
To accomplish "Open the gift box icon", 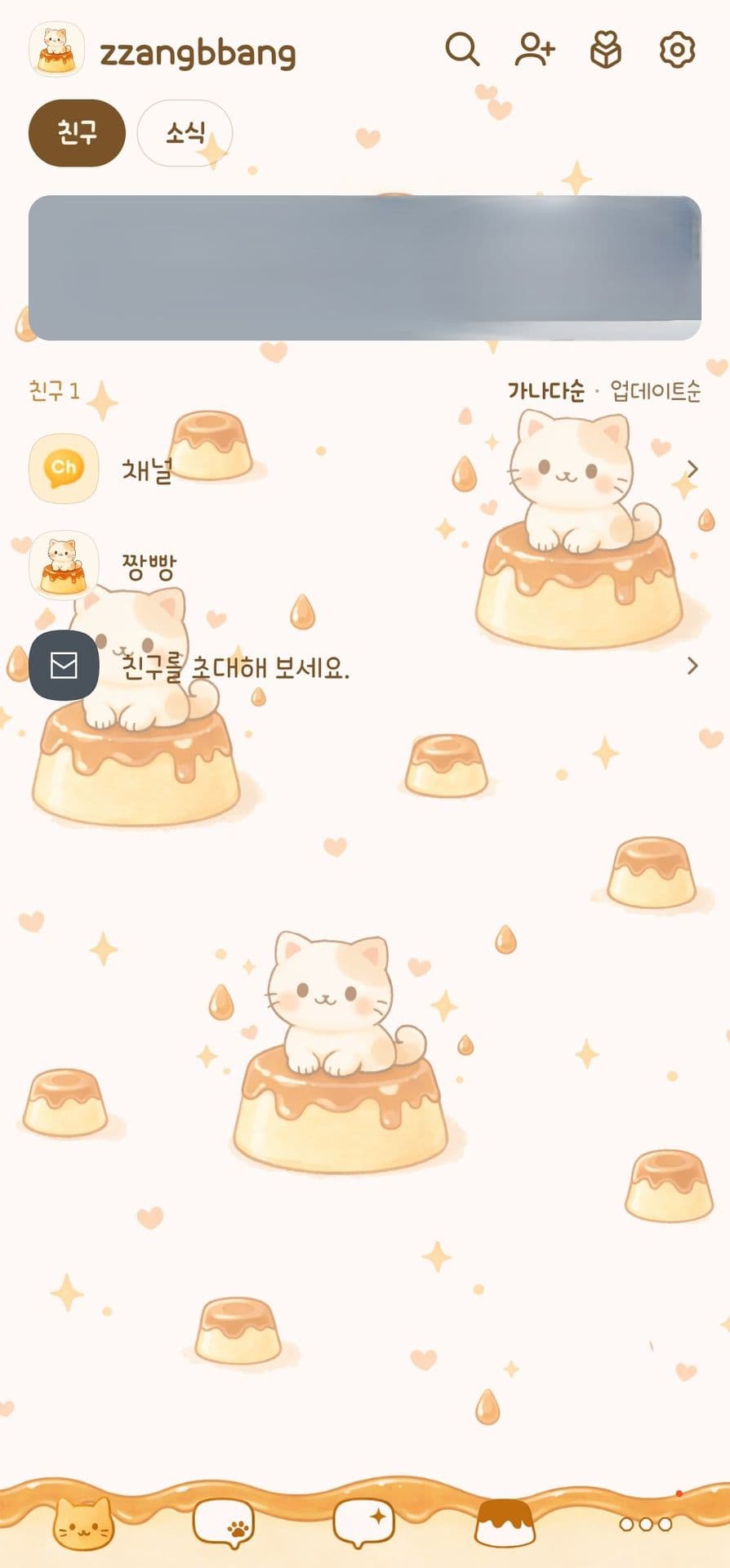I will (605, 51).
